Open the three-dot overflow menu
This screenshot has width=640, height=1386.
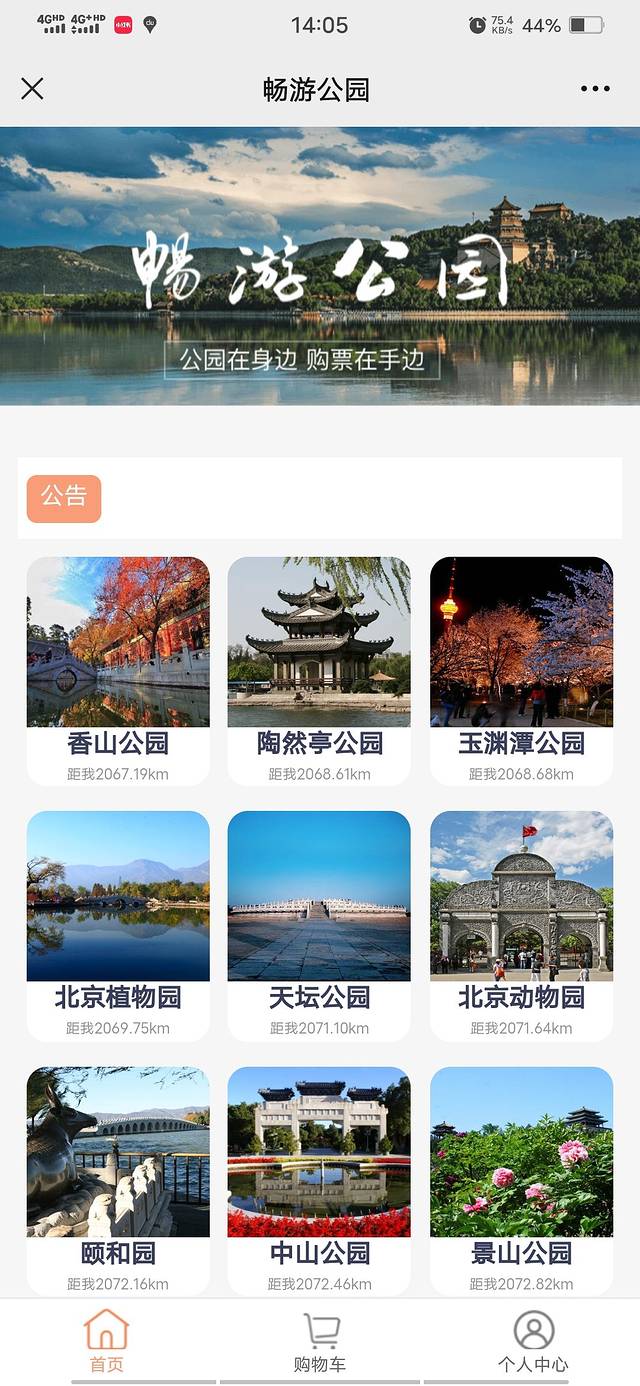[x=595, y=89]
